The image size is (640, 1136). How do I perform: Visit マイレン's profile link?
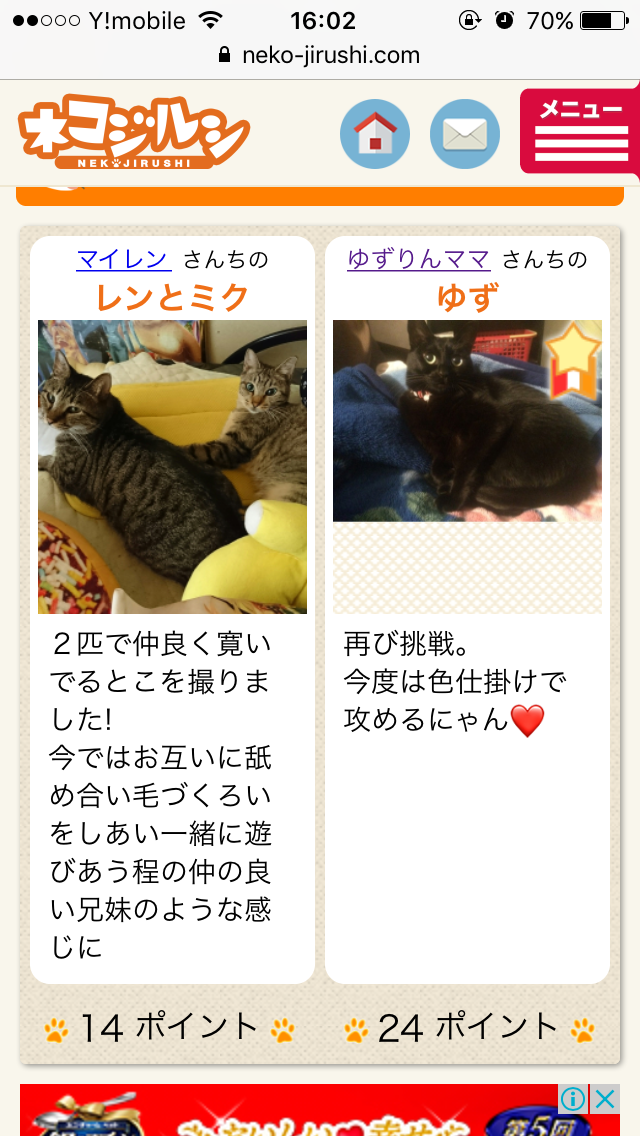point(123,259)
